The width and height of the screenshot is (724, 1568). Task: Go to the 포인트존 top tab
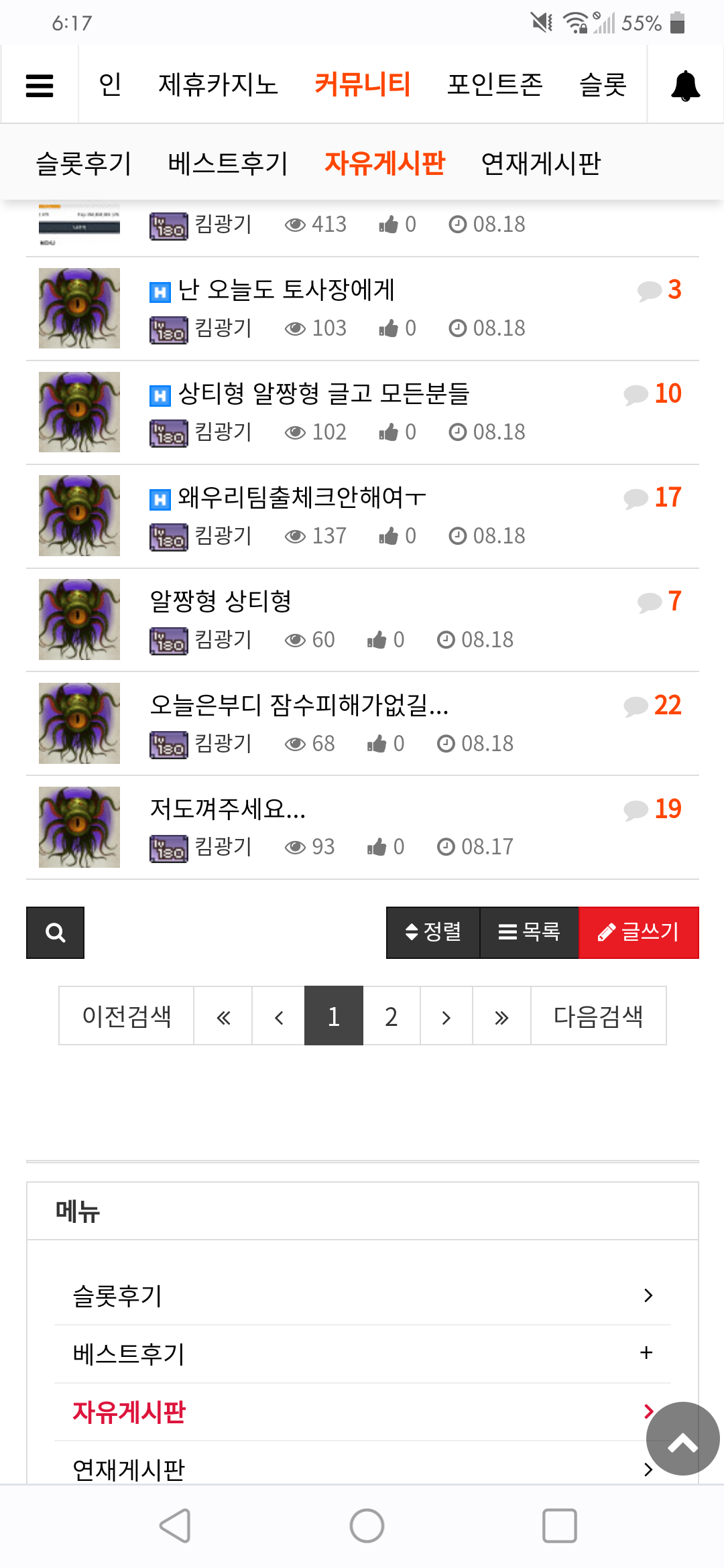point(495,84)
